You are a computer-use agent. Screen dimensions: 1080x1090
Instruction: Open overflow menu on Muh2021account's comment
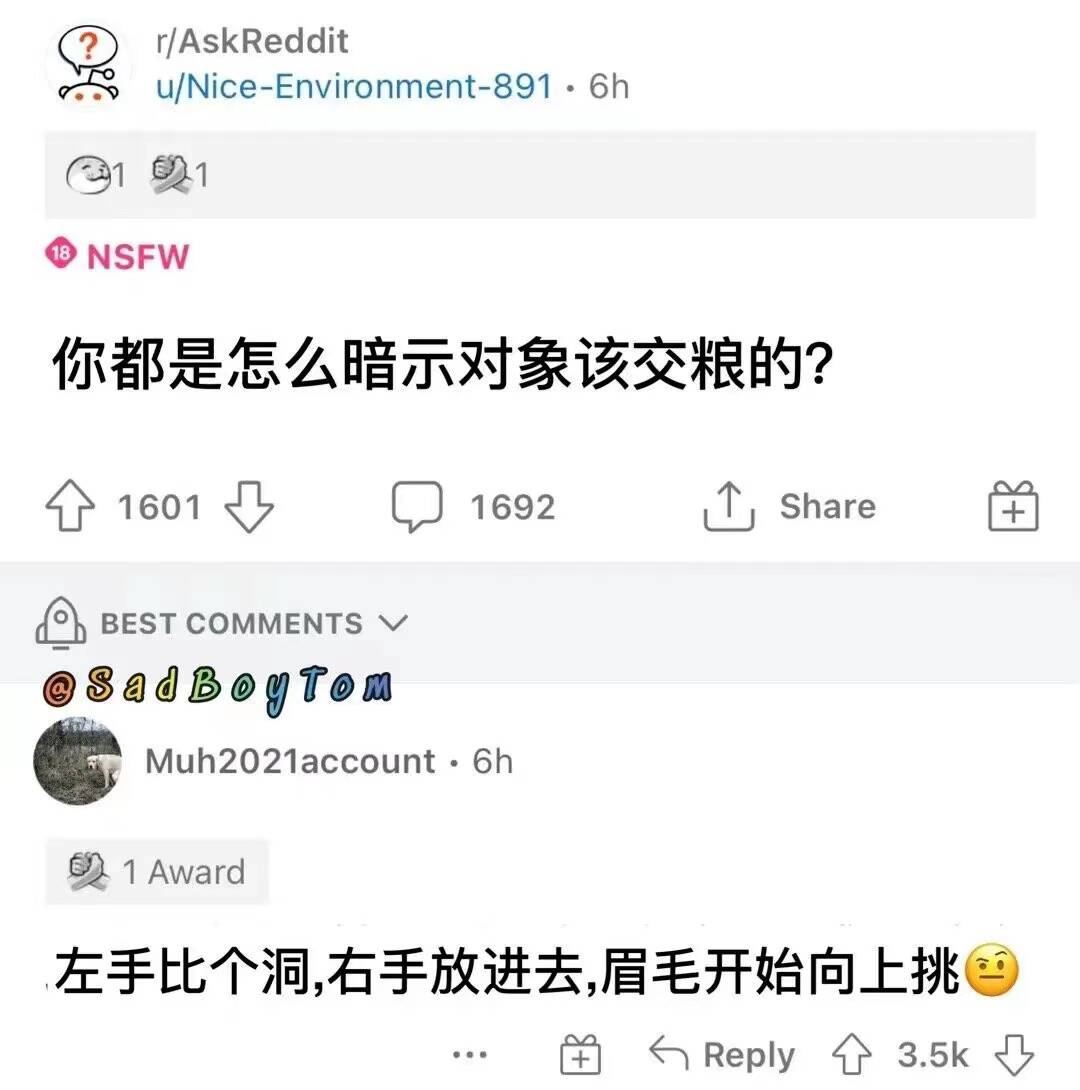(470, 1055)
